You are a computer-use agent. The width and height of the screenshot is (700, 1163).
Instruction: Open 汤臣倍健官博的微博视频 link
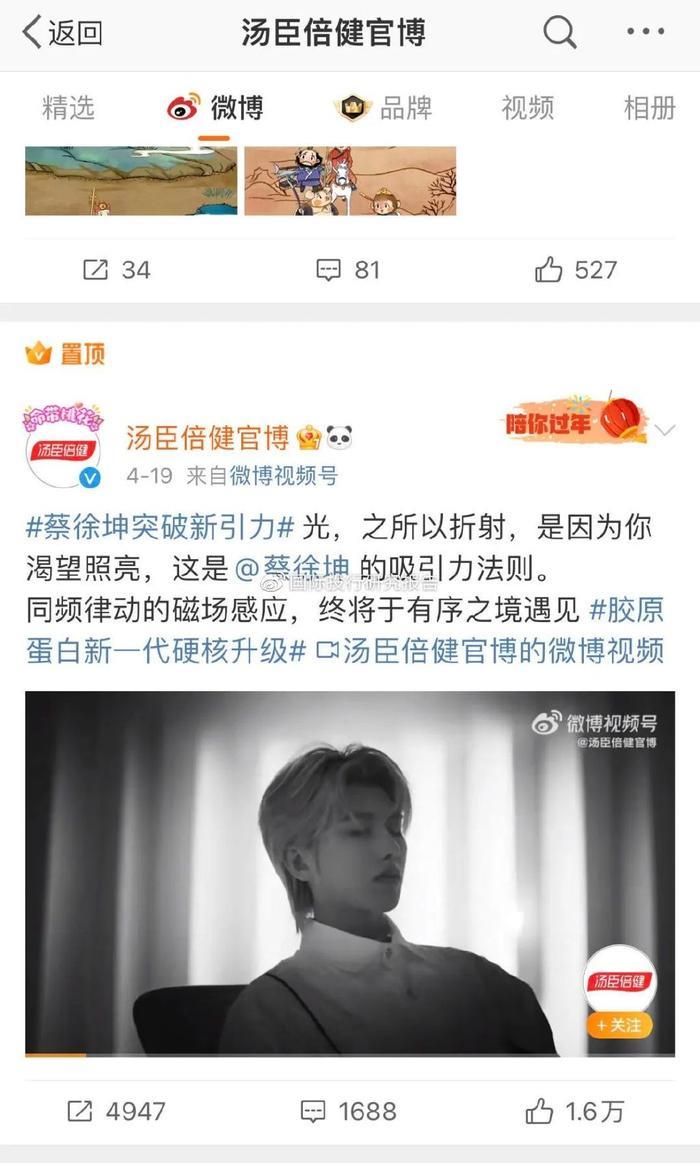click(x=490, y=651)
